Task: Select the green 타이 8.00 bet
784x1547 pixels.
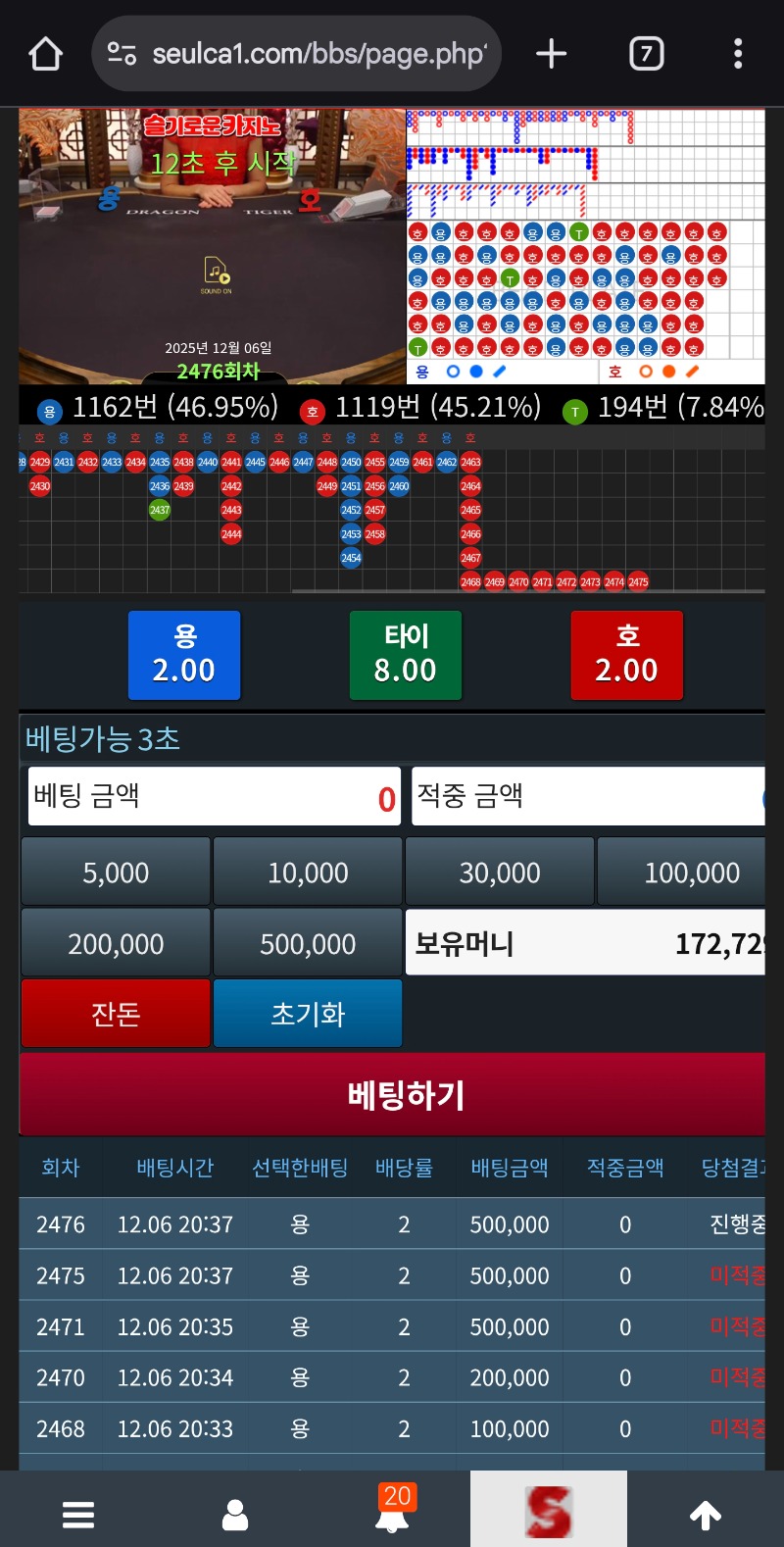Action: click(405, 655)
